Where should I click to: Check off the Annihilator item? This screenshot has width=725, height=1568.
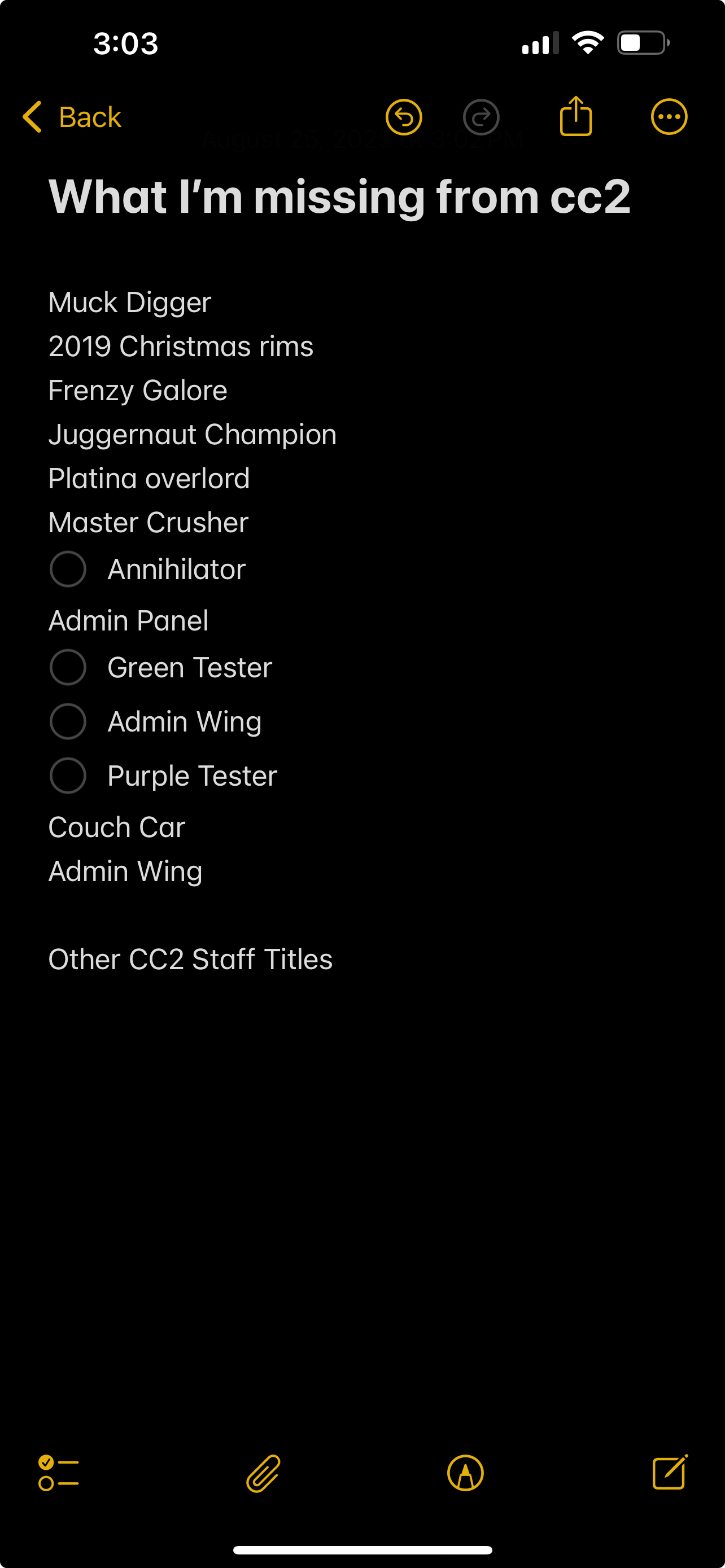point(68,569)
